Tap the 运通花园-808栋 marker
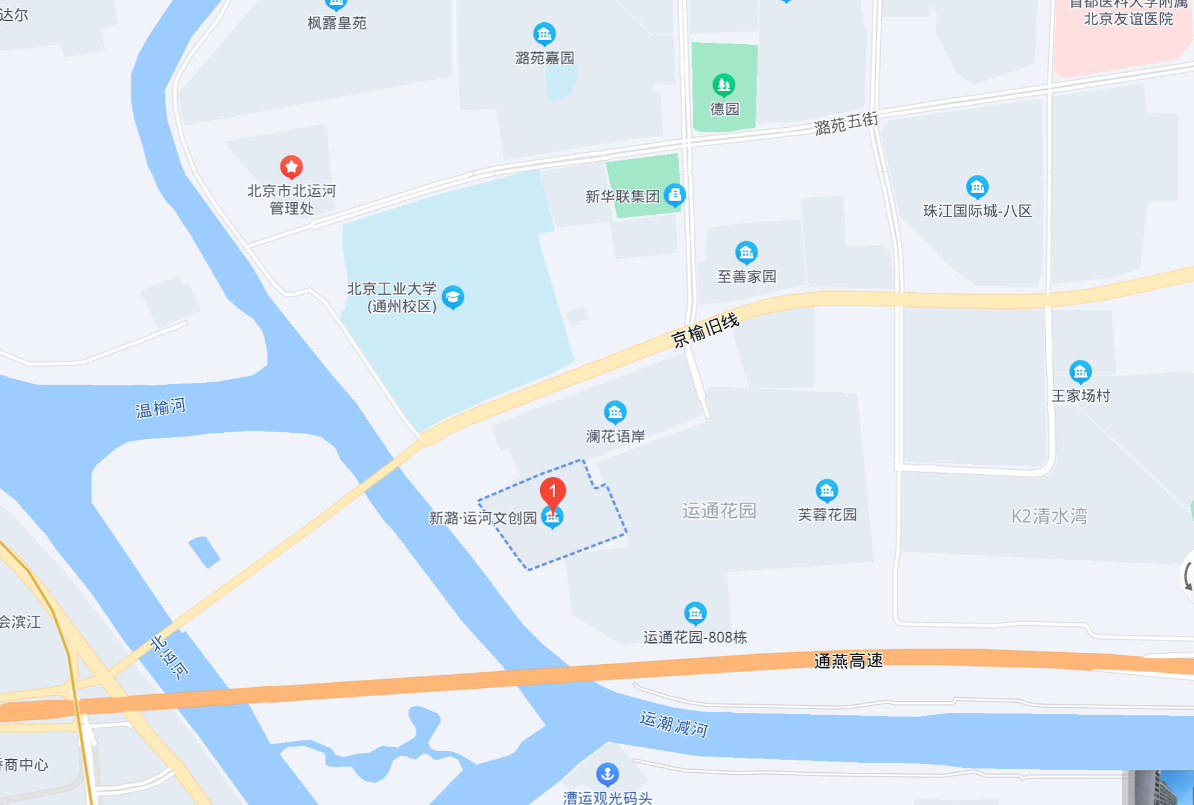This screenshot has height=805, width=1194. (695, 613)
